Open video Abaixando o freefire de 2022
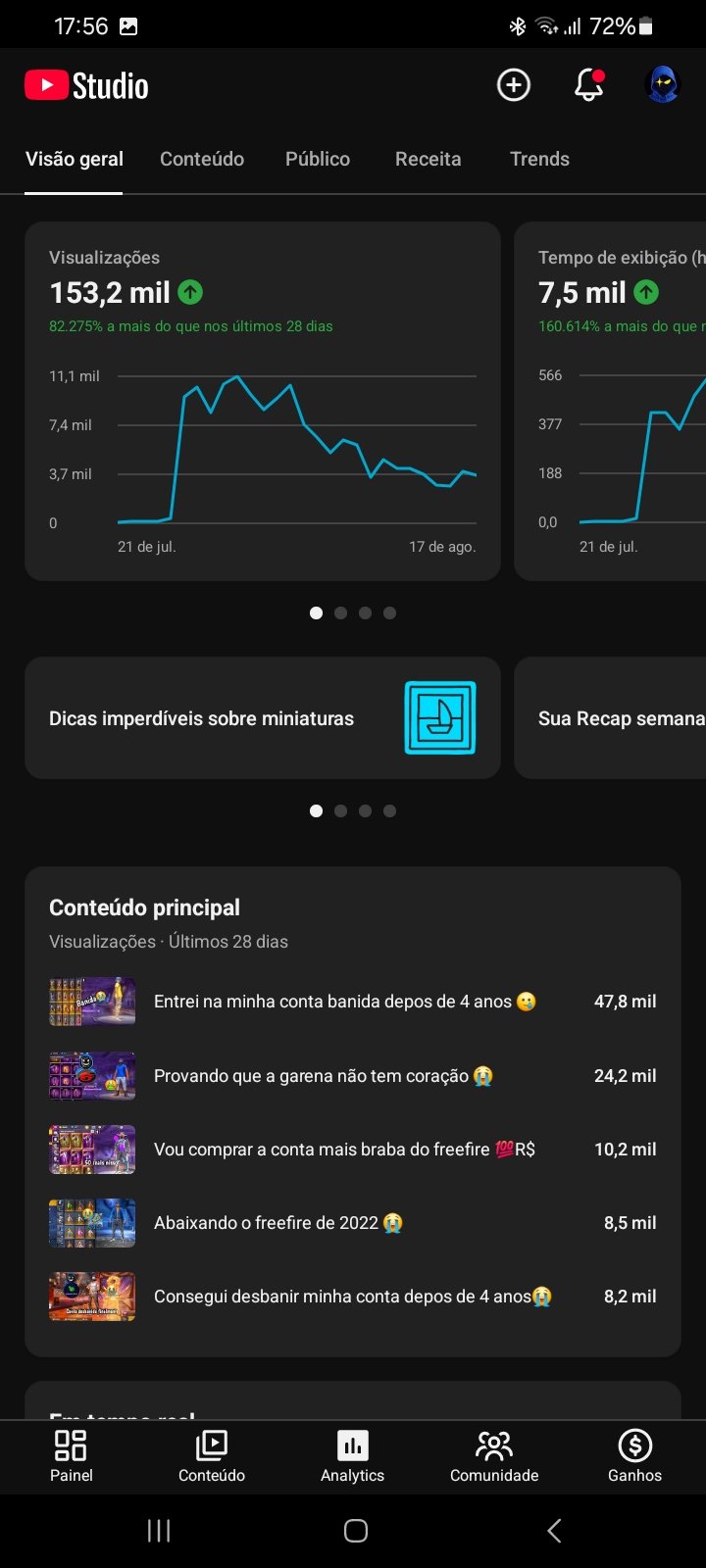This screenshot has width=706, height=1568. pyautogui.click(x=353, y=1222)
